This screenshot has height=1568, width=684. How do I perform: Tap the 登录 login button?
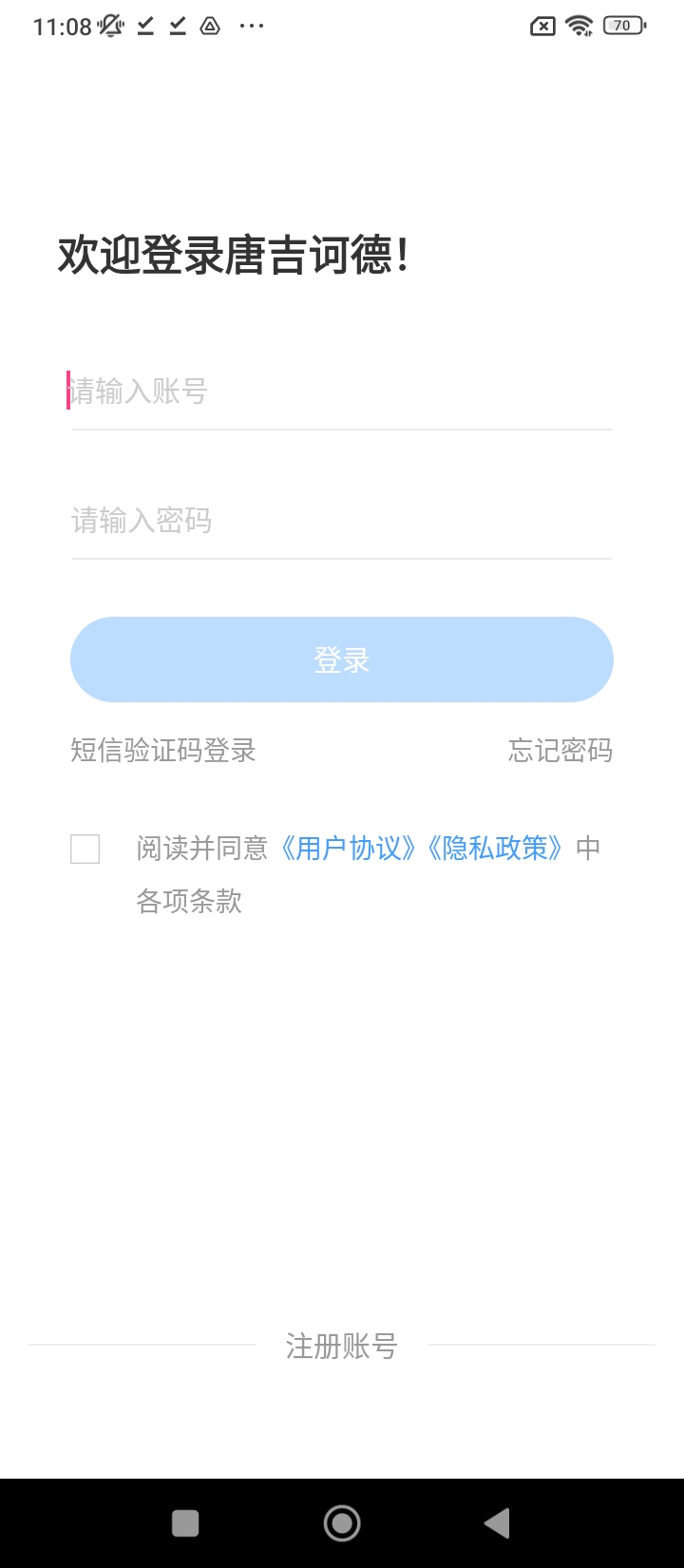(341, 660)
